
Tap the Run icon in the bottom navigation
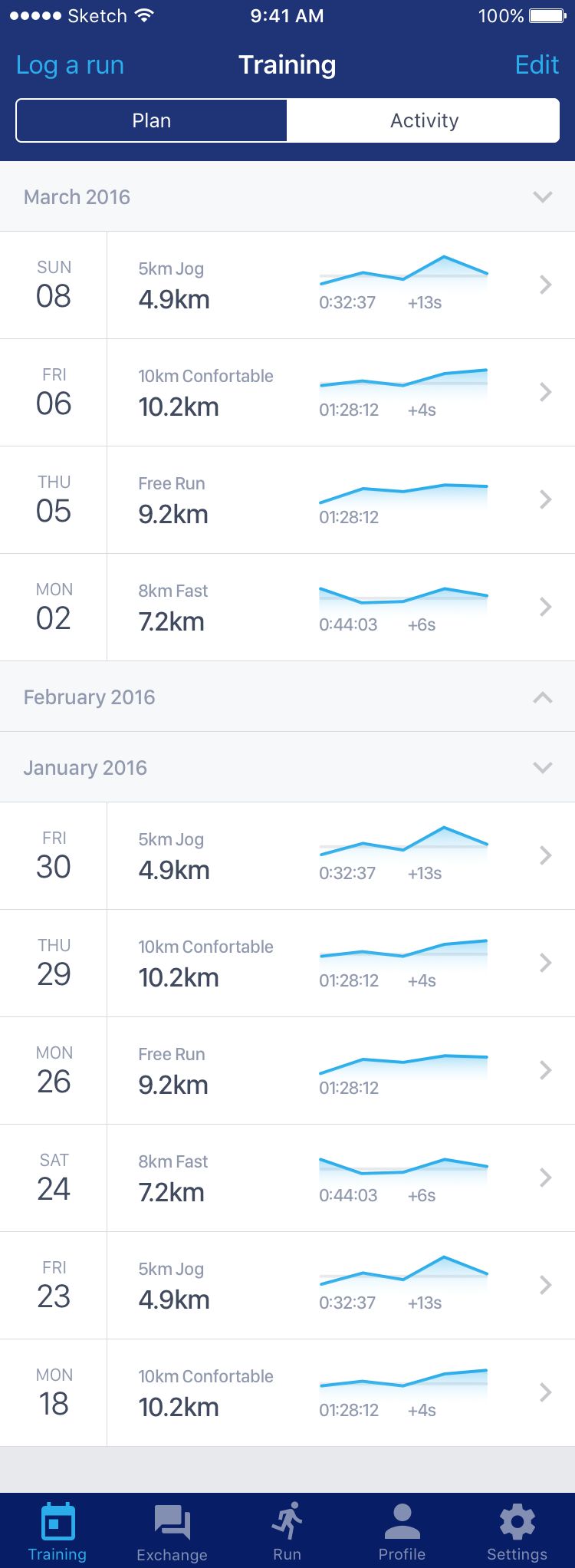point(287,1530)
